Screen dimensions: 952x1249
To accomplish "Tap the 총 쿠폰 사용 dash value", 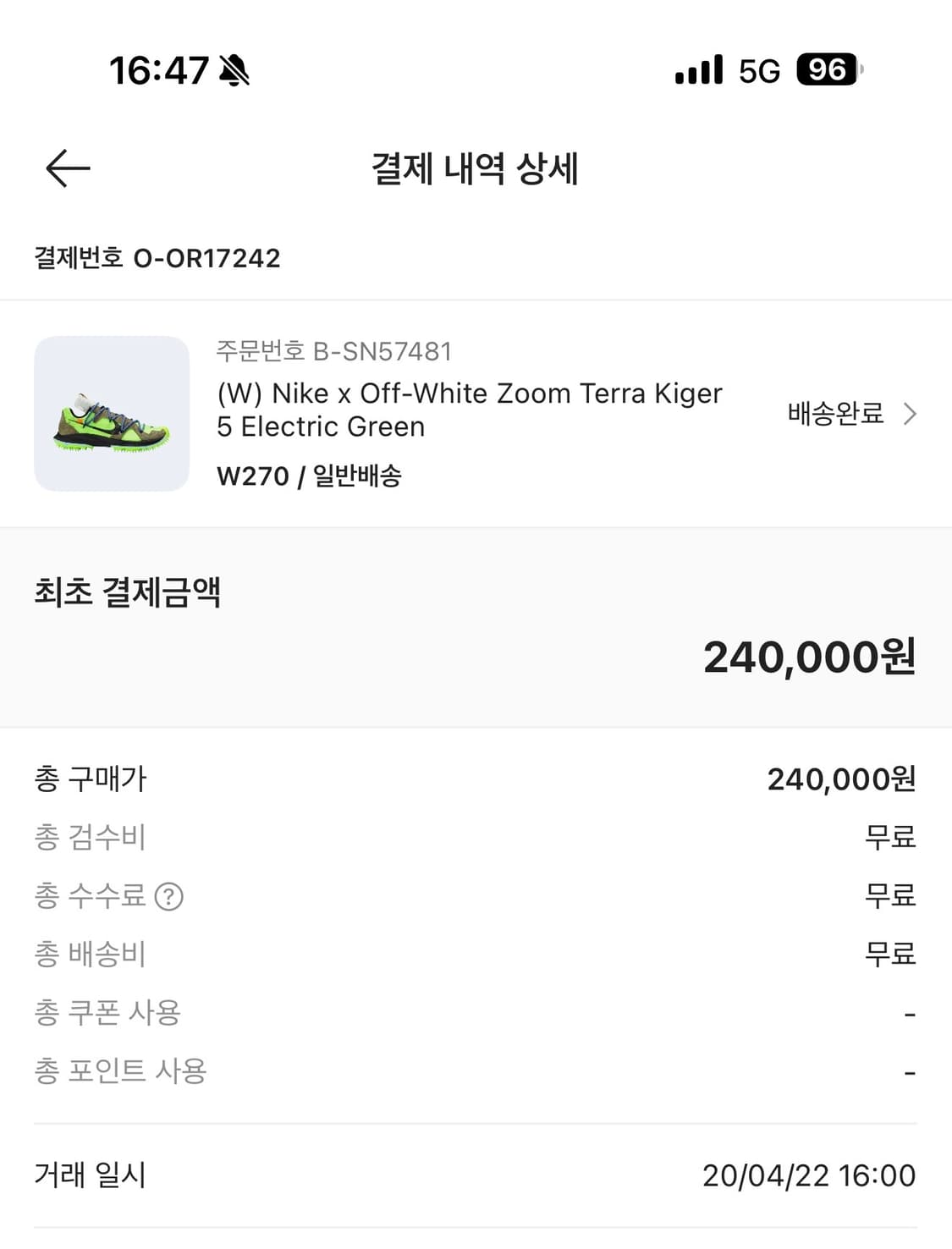I will pos(909,1012).
